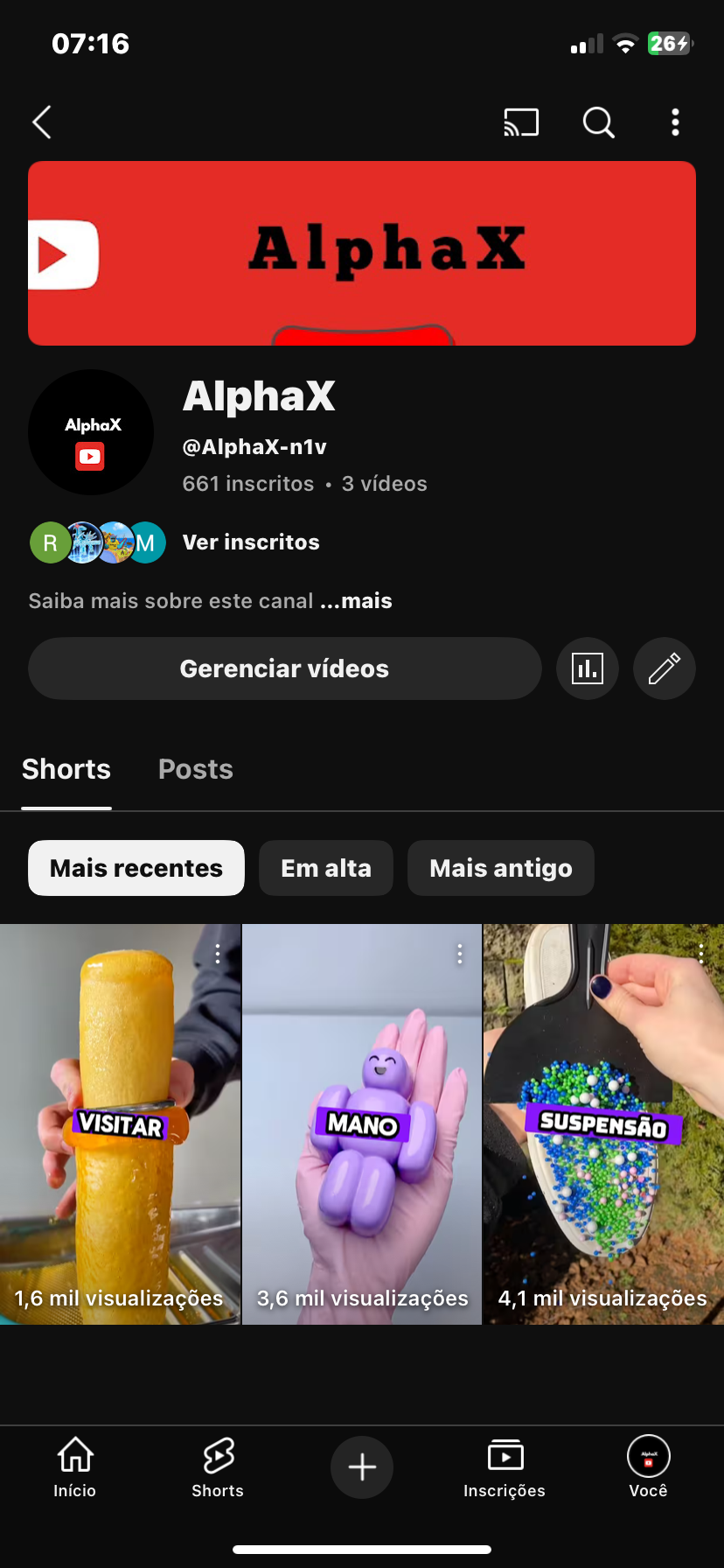Open options for the SUSPENSÃO short
724x1568 pixels.
tap(701, 955)
